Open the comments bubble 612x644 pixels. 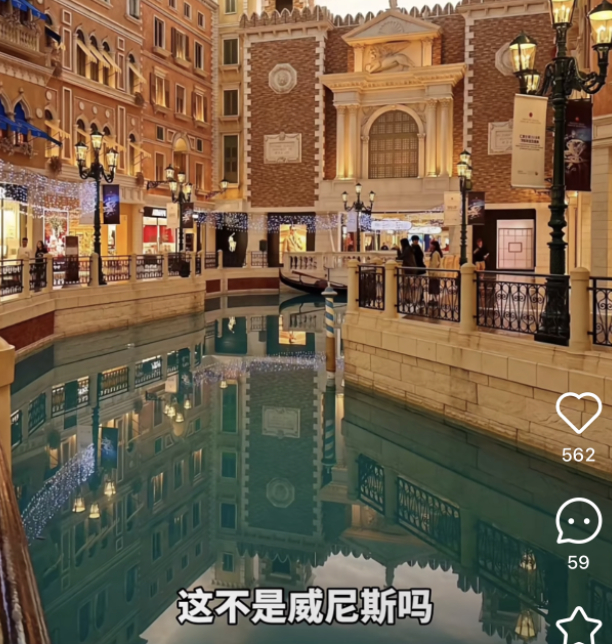[x=578, y=521]
